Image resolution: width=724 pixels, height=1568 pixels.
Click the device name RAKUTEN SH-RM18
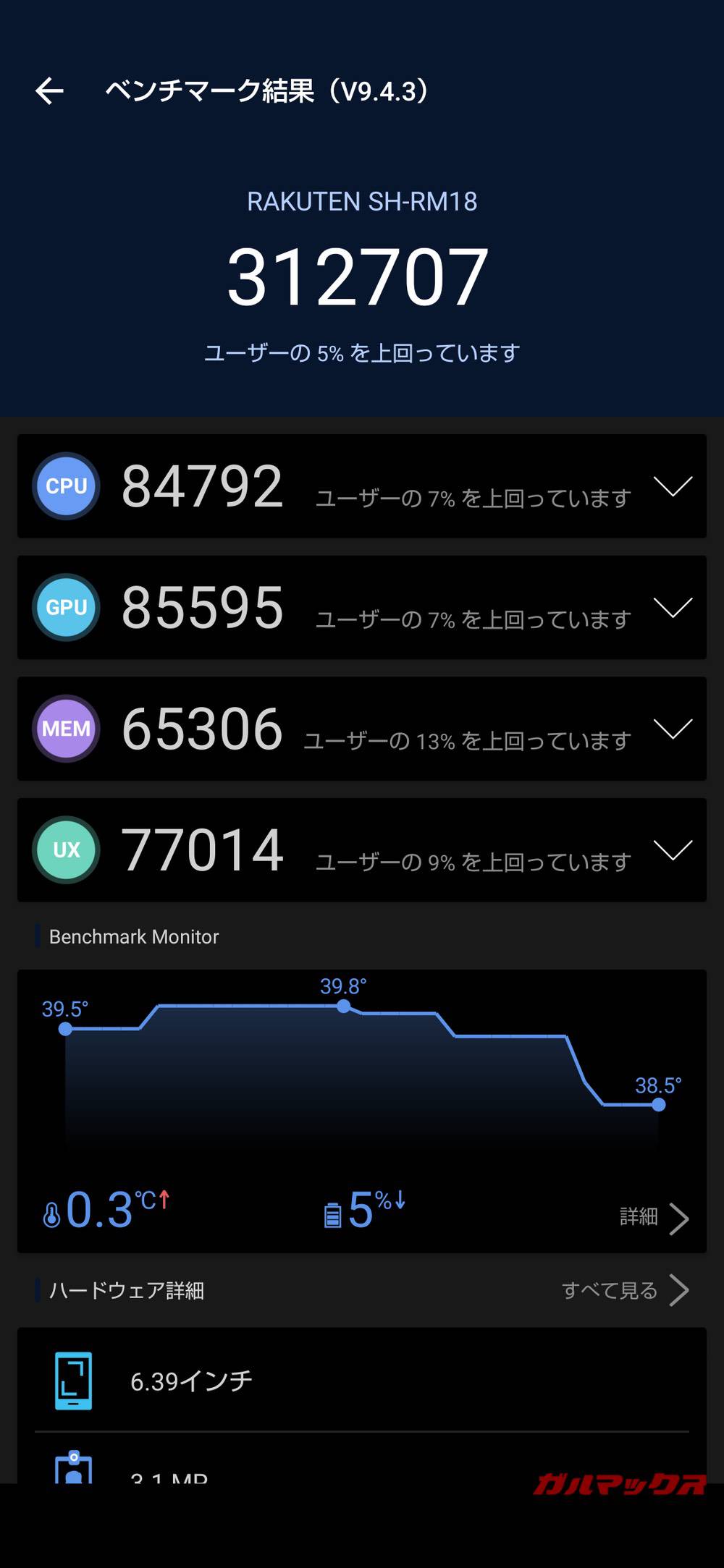(362, 203)
